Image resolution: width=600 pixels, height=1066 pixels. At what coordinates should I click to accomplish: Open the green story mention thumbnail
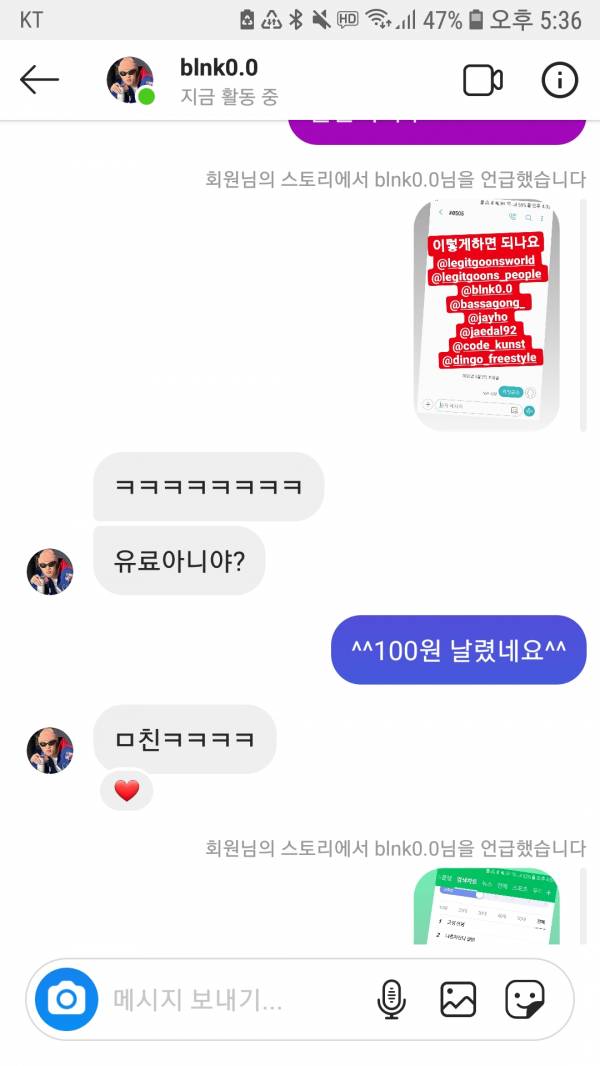click(x=487, y=905)
